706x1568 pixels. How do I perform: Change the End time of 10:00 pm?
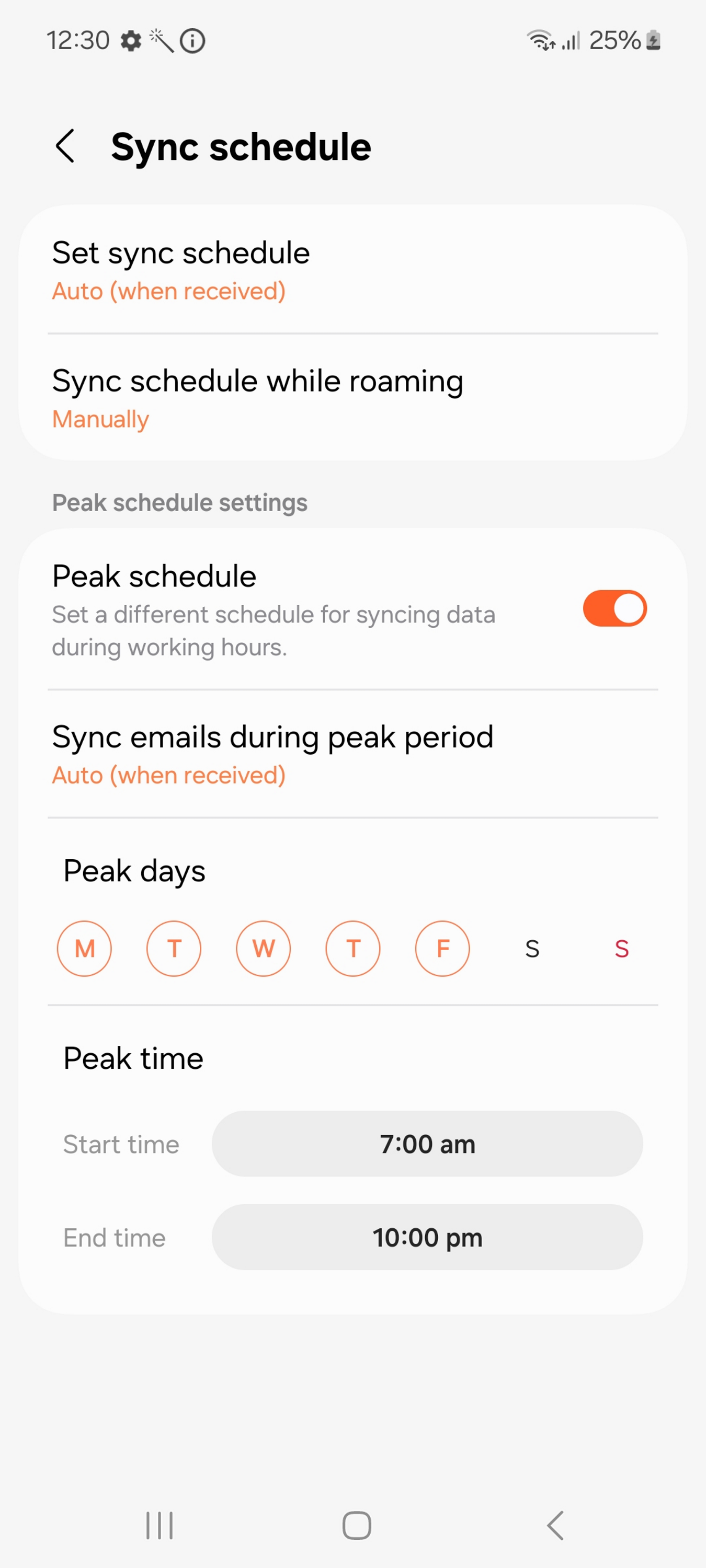coord(426,1238)
